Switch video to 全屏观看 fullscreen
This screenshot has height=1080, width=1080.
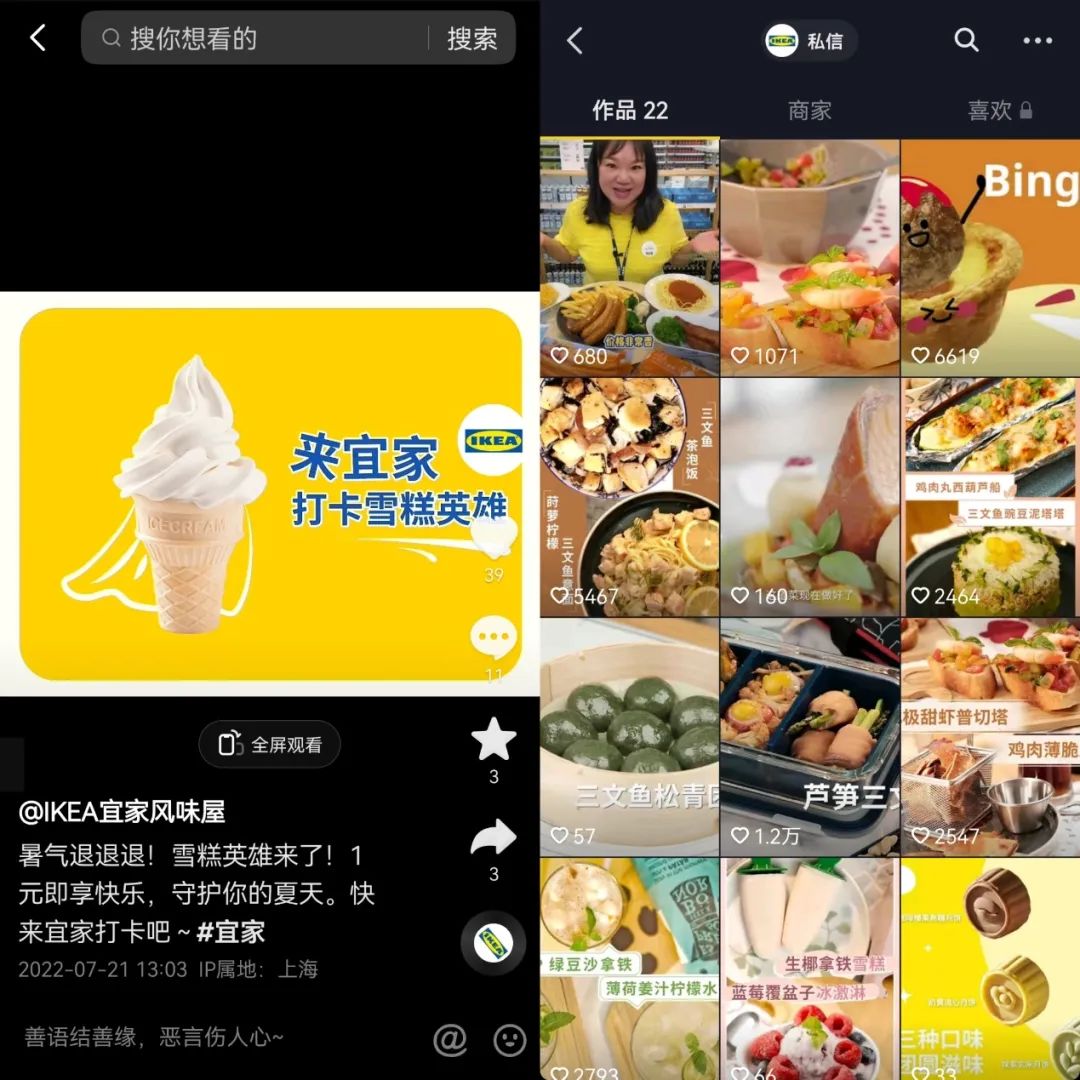(x=270, y=745)
